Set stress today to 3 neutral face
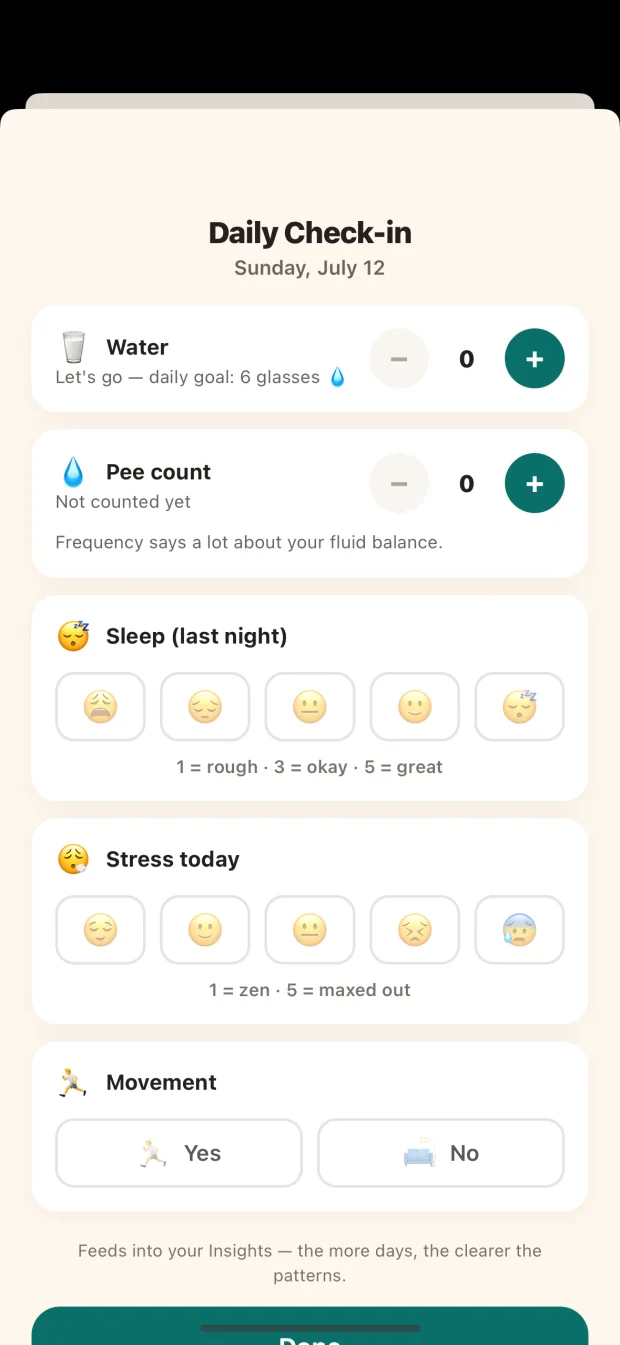 [310, 930]
